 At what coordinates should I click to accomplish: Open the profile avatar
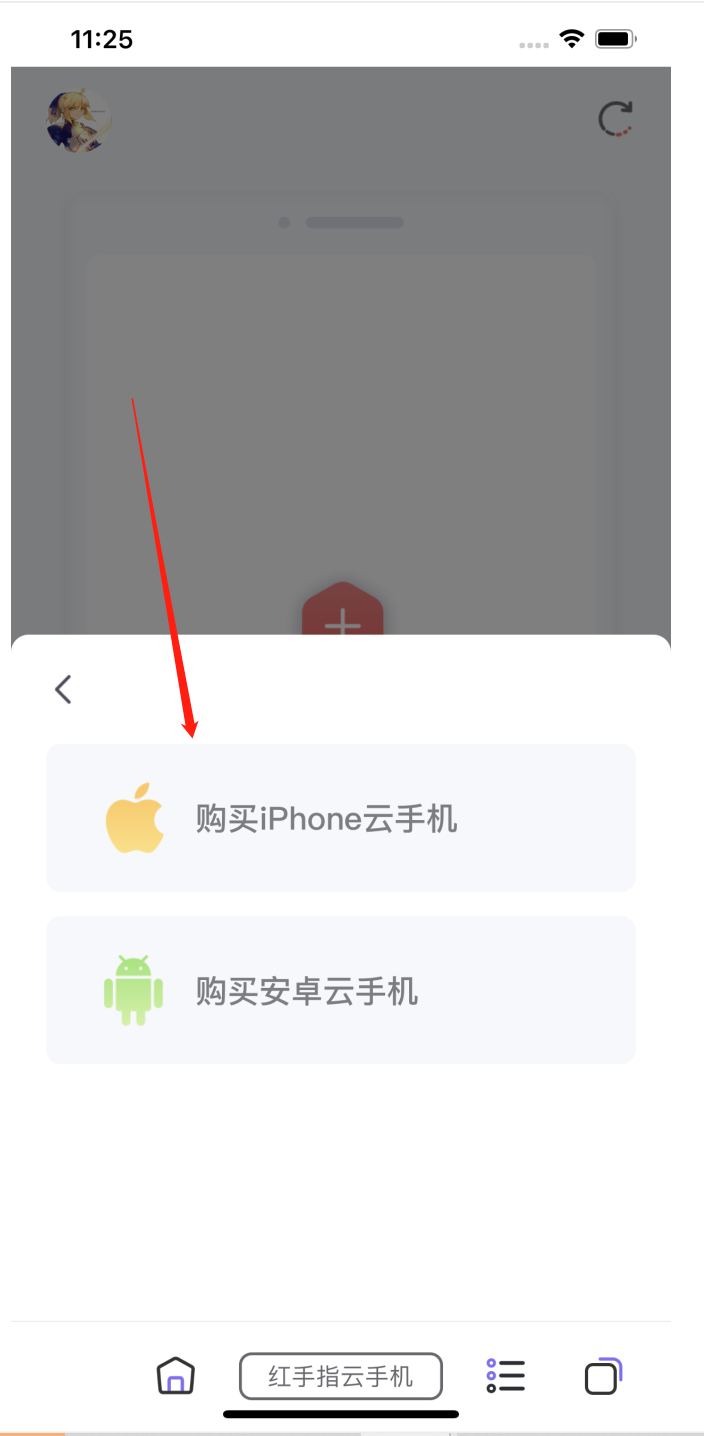(78, 121)
